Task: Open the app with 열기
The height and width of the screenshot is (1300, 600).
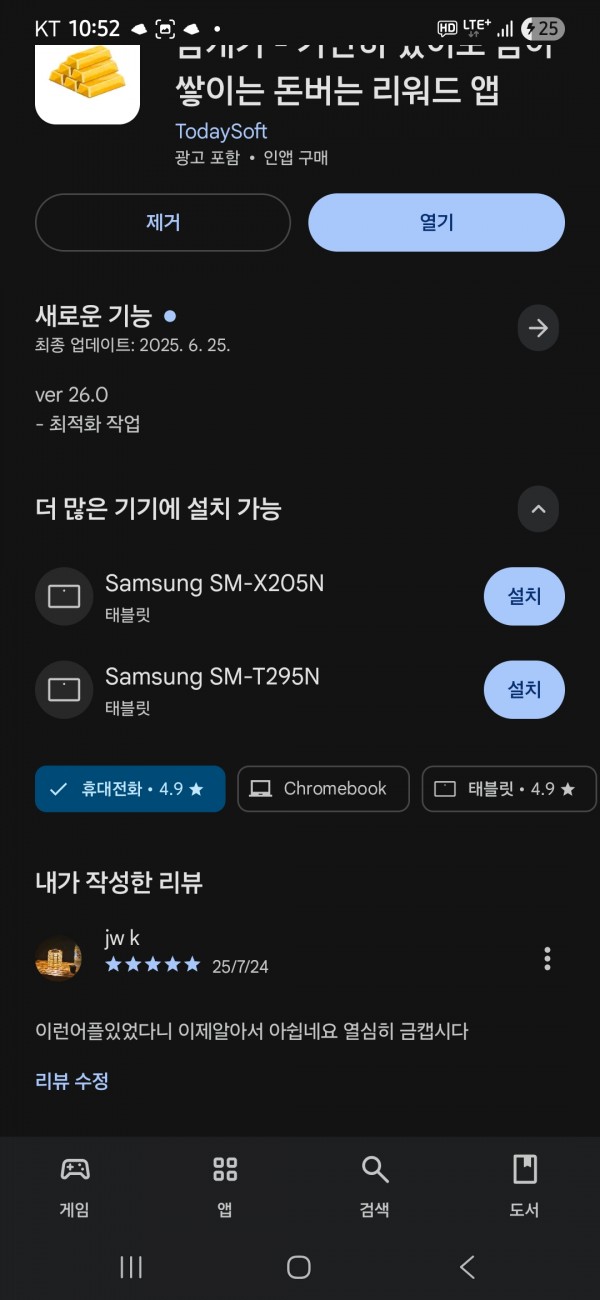Action: 436,222
